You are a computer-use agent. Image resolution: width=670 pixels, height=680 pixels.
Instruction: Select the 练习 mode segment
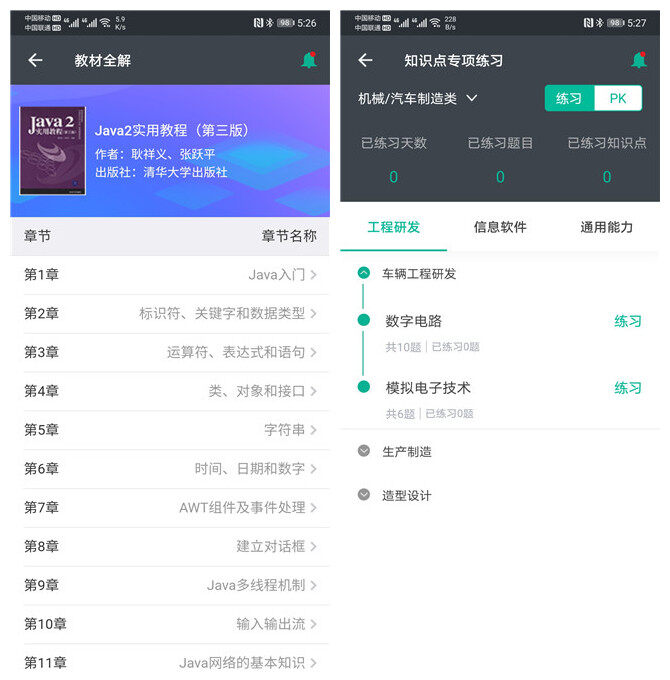pos(569,98)
